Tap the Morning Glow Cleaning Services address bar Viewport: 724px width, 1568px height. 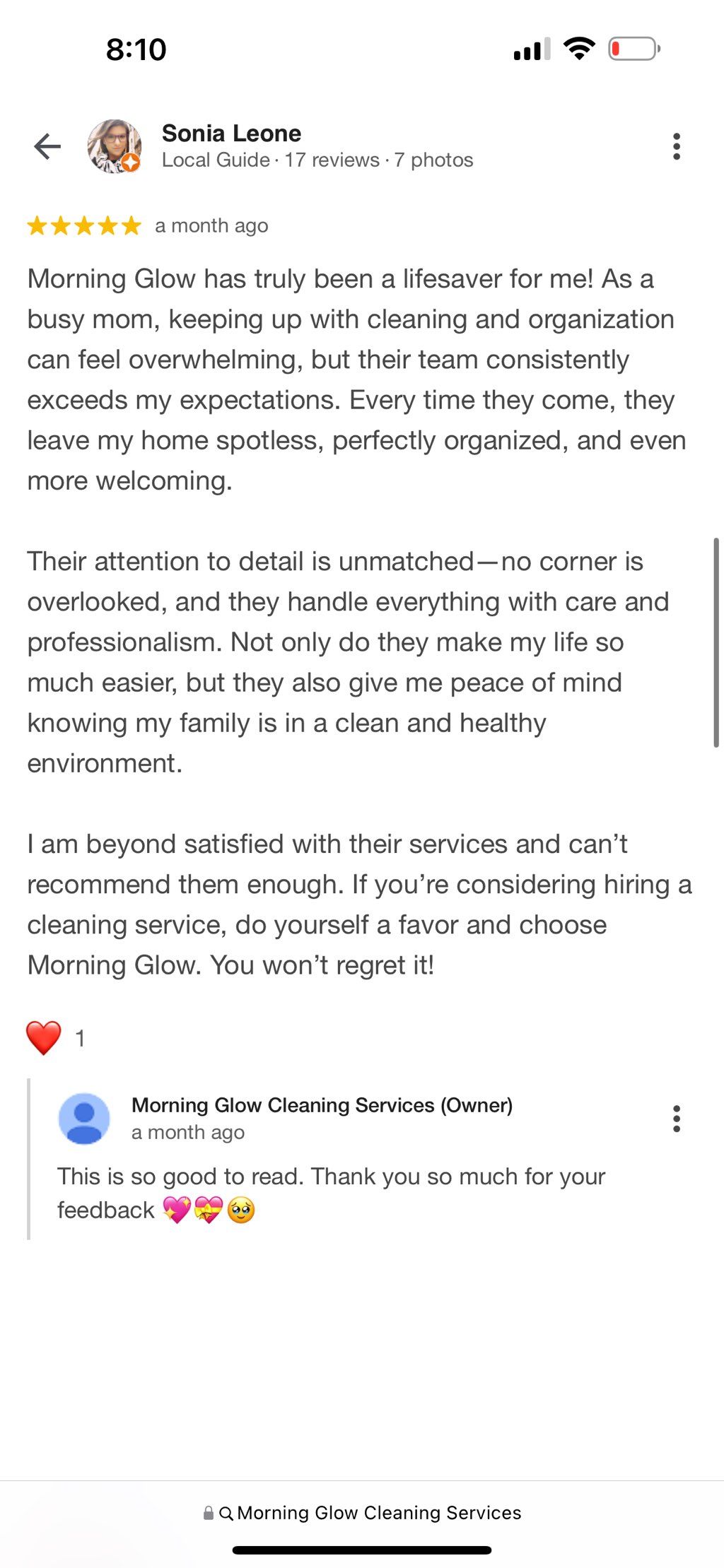tap(362, 1512)
